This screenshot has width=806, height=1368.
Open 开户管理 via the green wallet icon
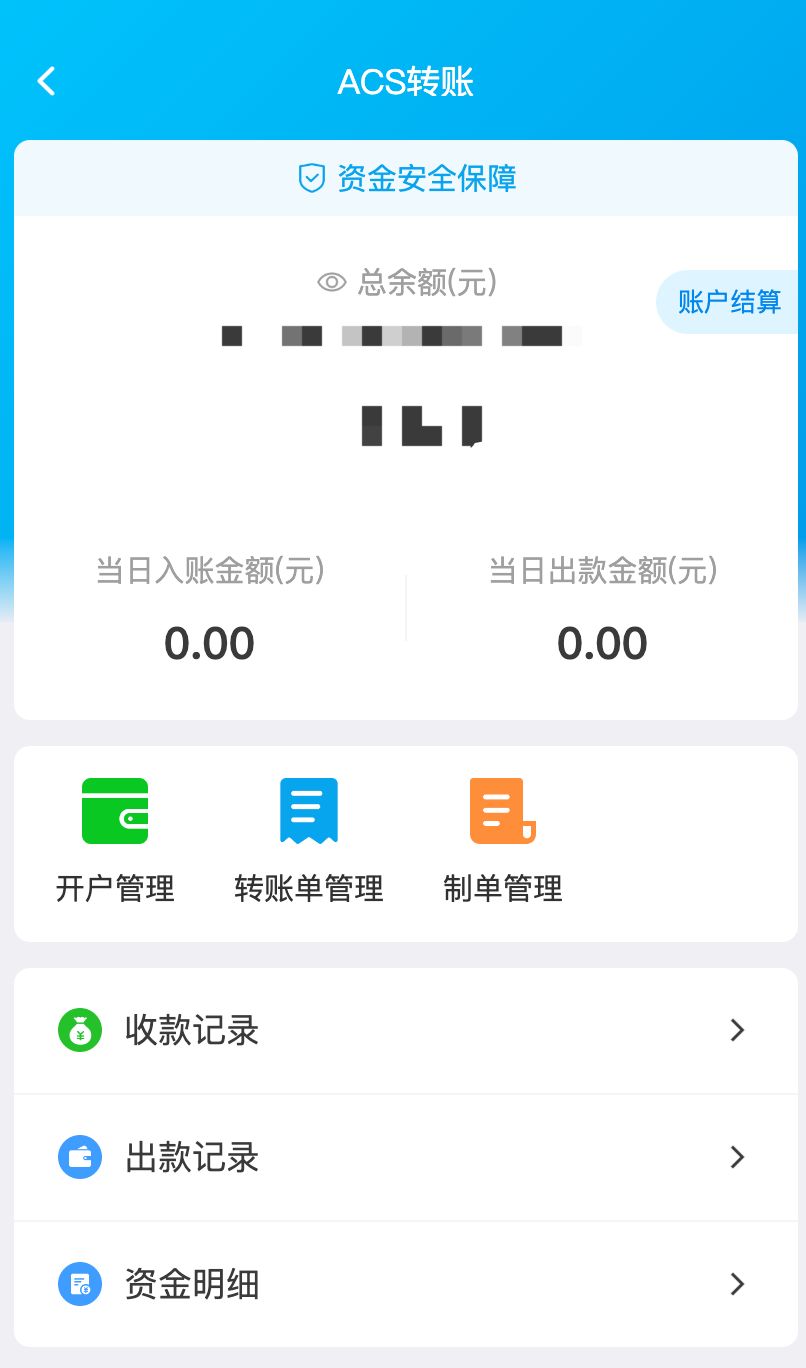click(115, 811)
